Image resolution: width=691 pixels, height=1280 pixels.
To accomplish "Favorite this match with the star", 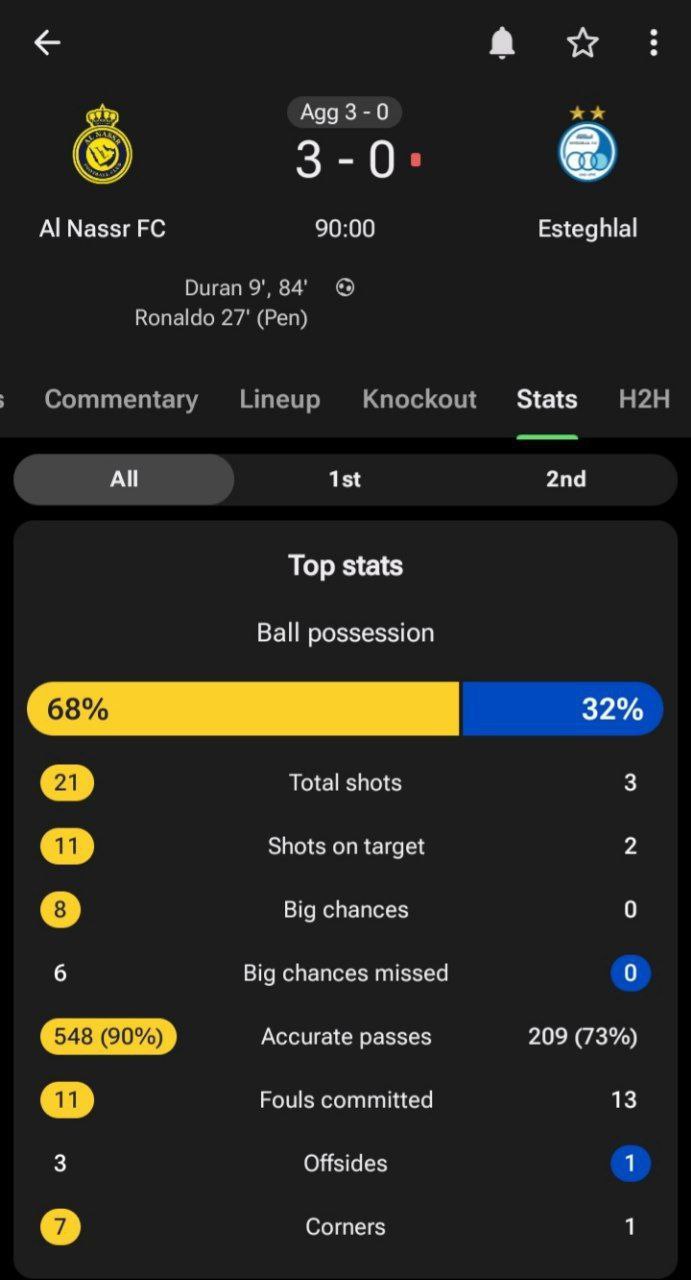I will [582, 42].
